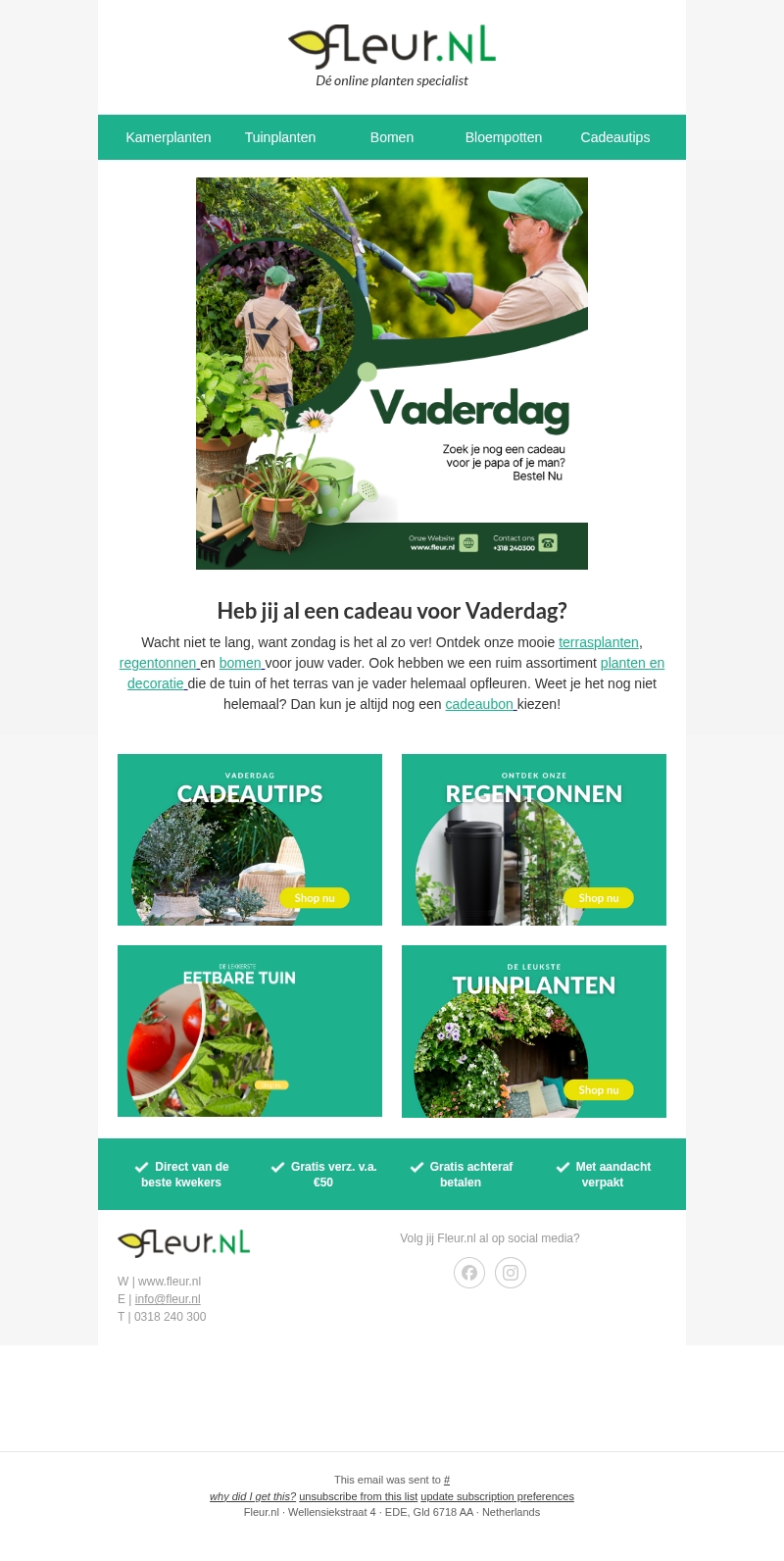Viewport: 784px width, 1561px height.
Task: Unsubscribe from this list
Action: coord(358,1496)
